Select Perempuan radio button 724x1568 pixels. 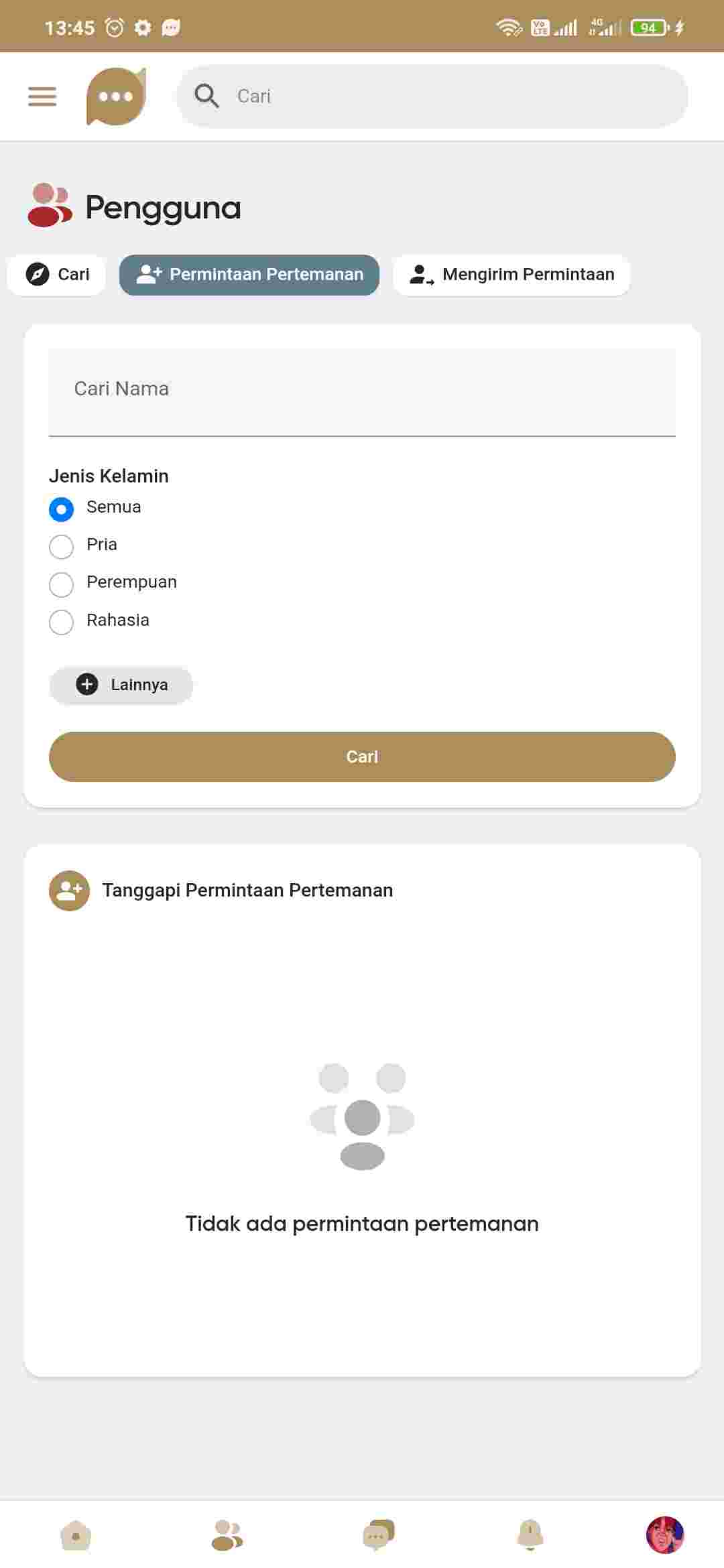coord(61,584)
